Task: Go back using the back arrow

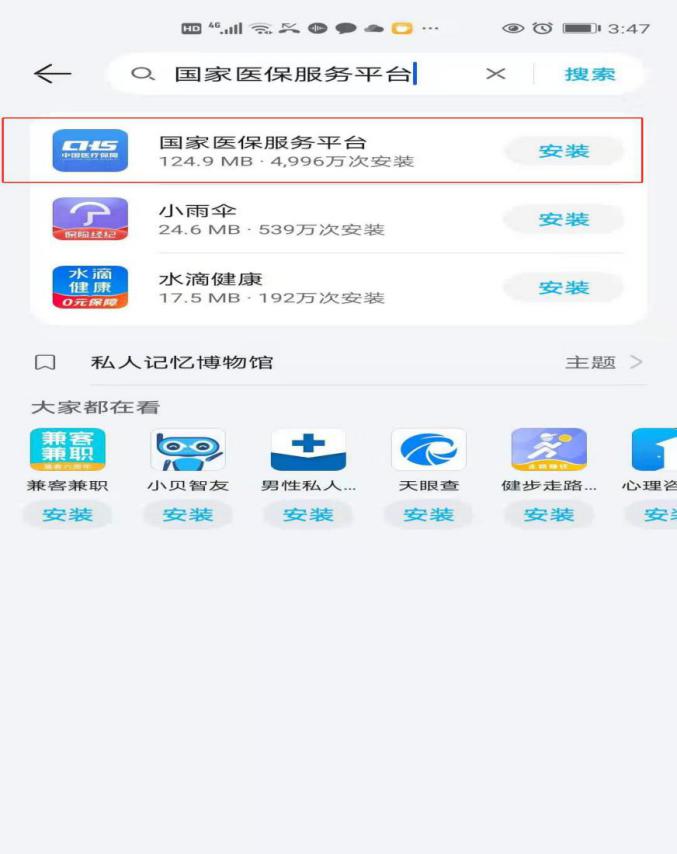Action: click(x=51, y=74)
